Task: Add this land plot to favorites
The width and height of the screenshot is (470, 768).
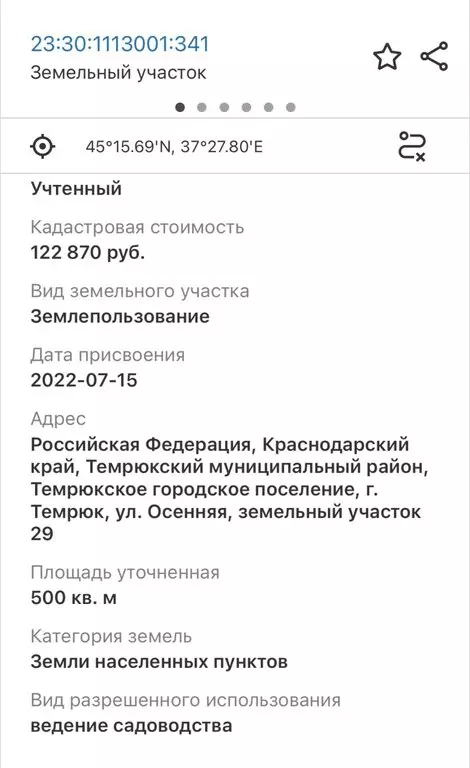Action: (x=387, y=57)
